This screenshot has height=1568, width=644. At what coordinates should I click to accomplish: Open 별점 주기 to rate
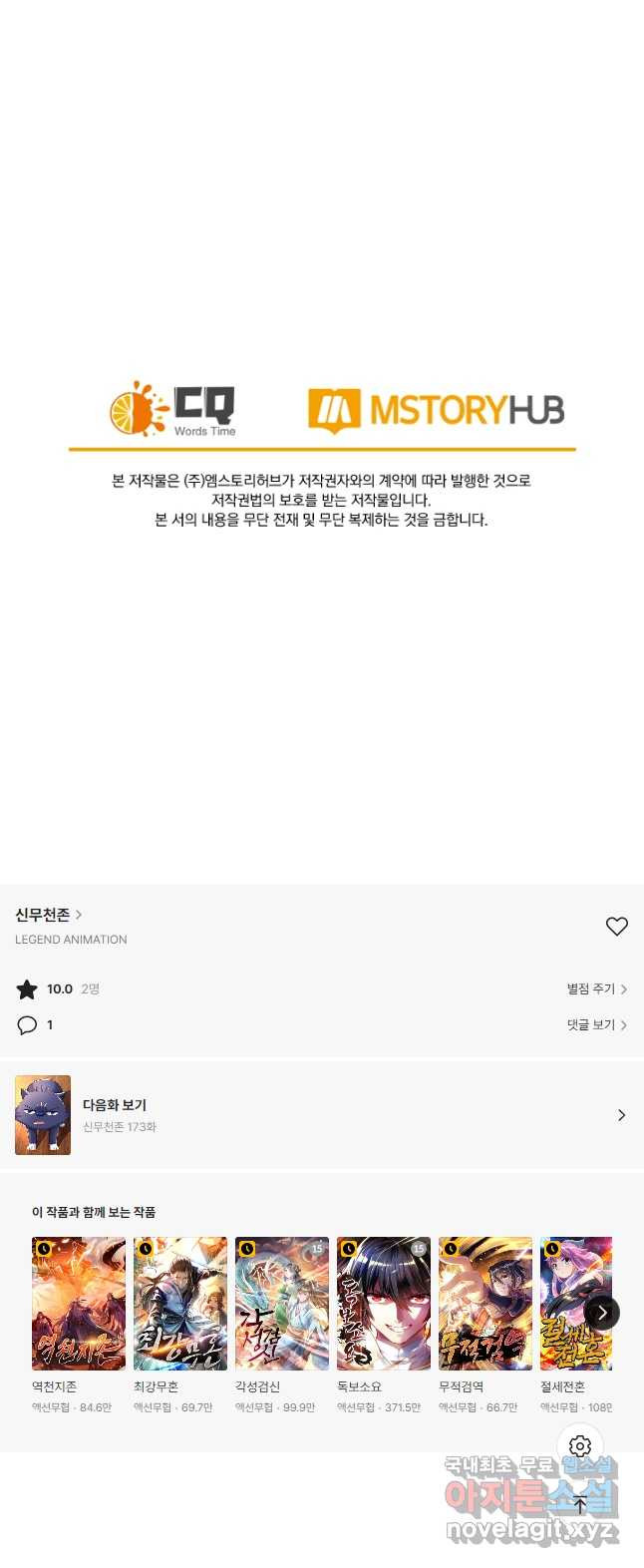click(596, 989)
